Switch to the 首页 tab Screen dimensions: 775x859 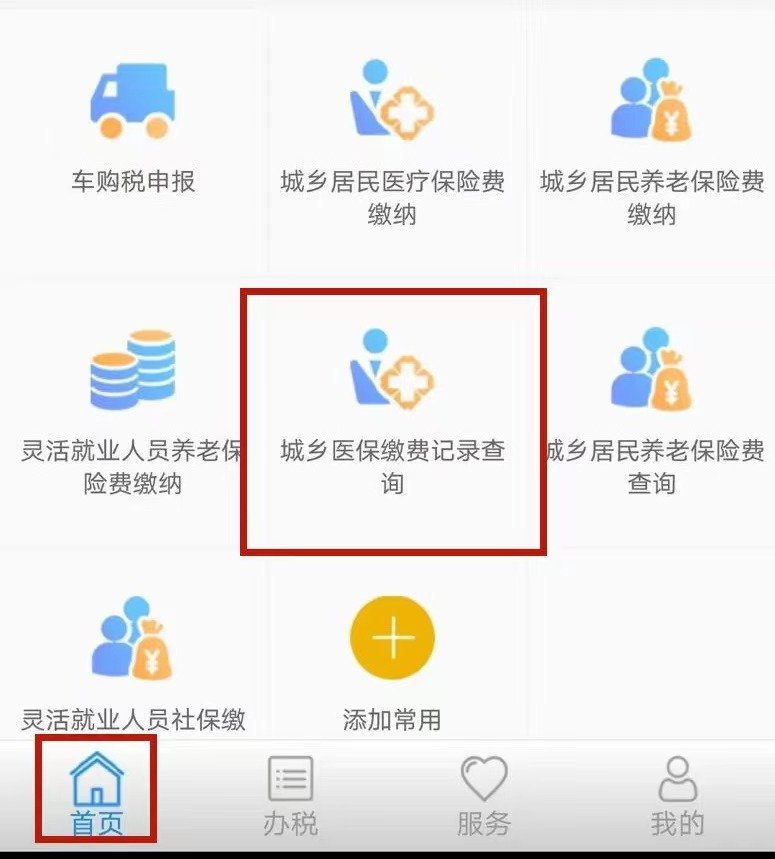point(96,795)
